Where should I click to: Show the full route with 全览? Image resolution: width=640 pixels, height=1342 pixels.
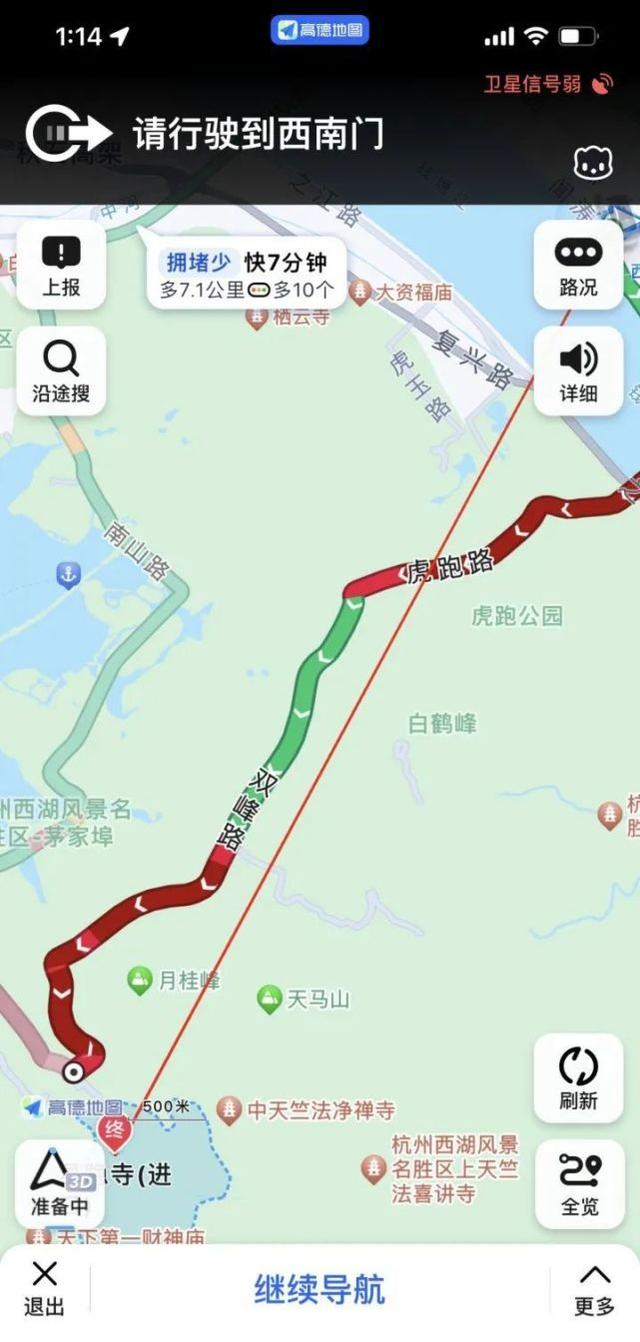578,1184
